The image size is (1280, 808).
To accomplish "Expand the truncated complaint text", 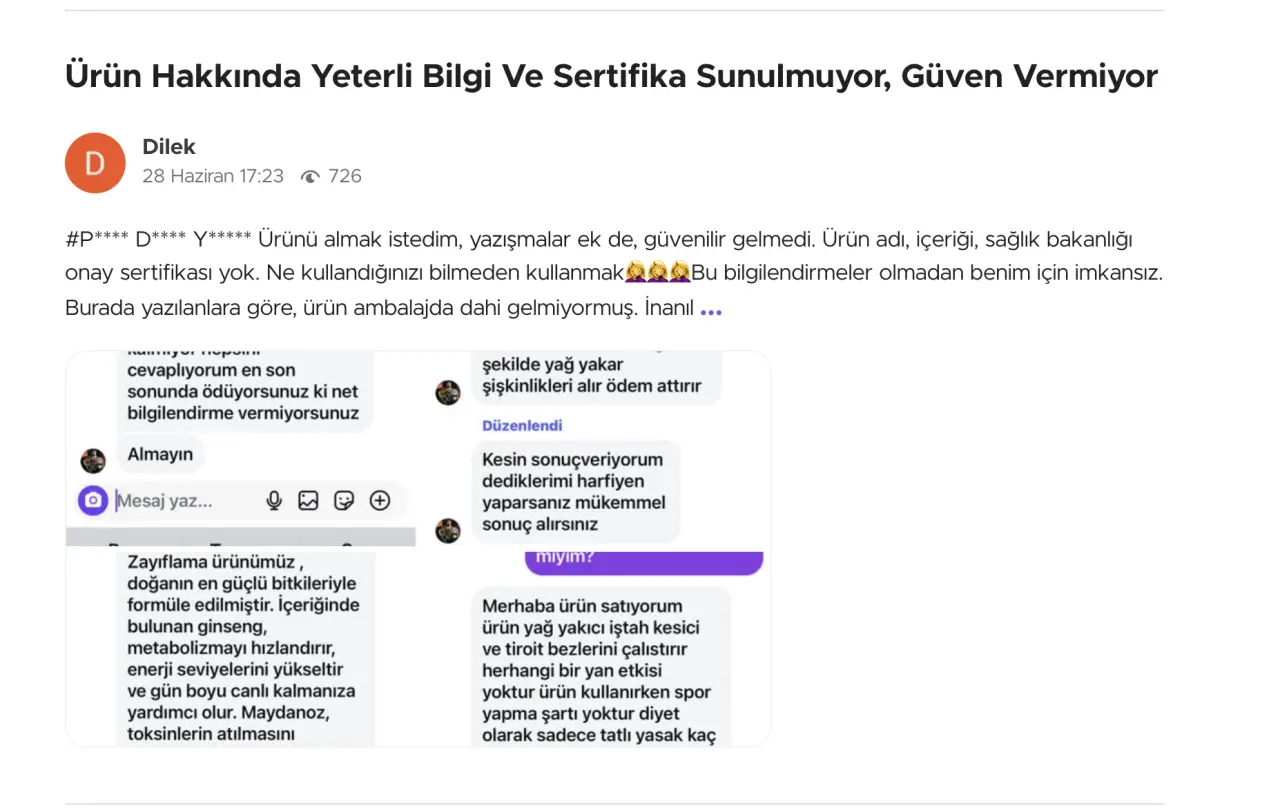I will click(x=711, y=311).
